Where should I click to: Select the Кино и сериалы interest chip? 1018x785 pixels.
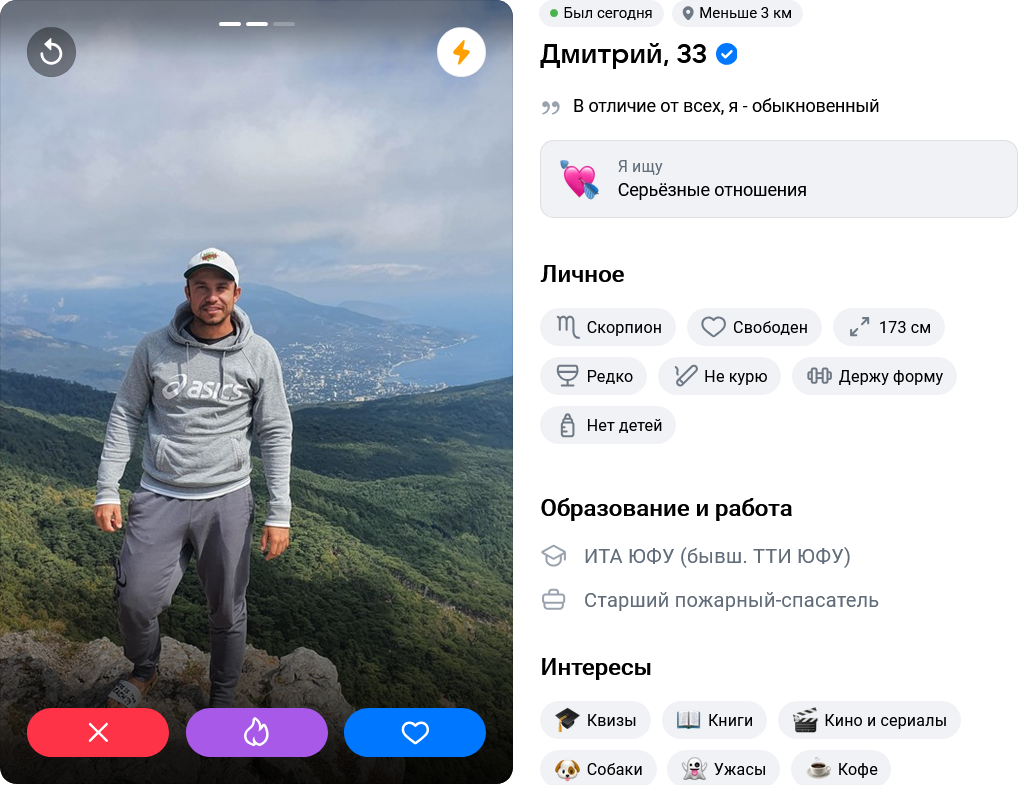pos(869,720)
